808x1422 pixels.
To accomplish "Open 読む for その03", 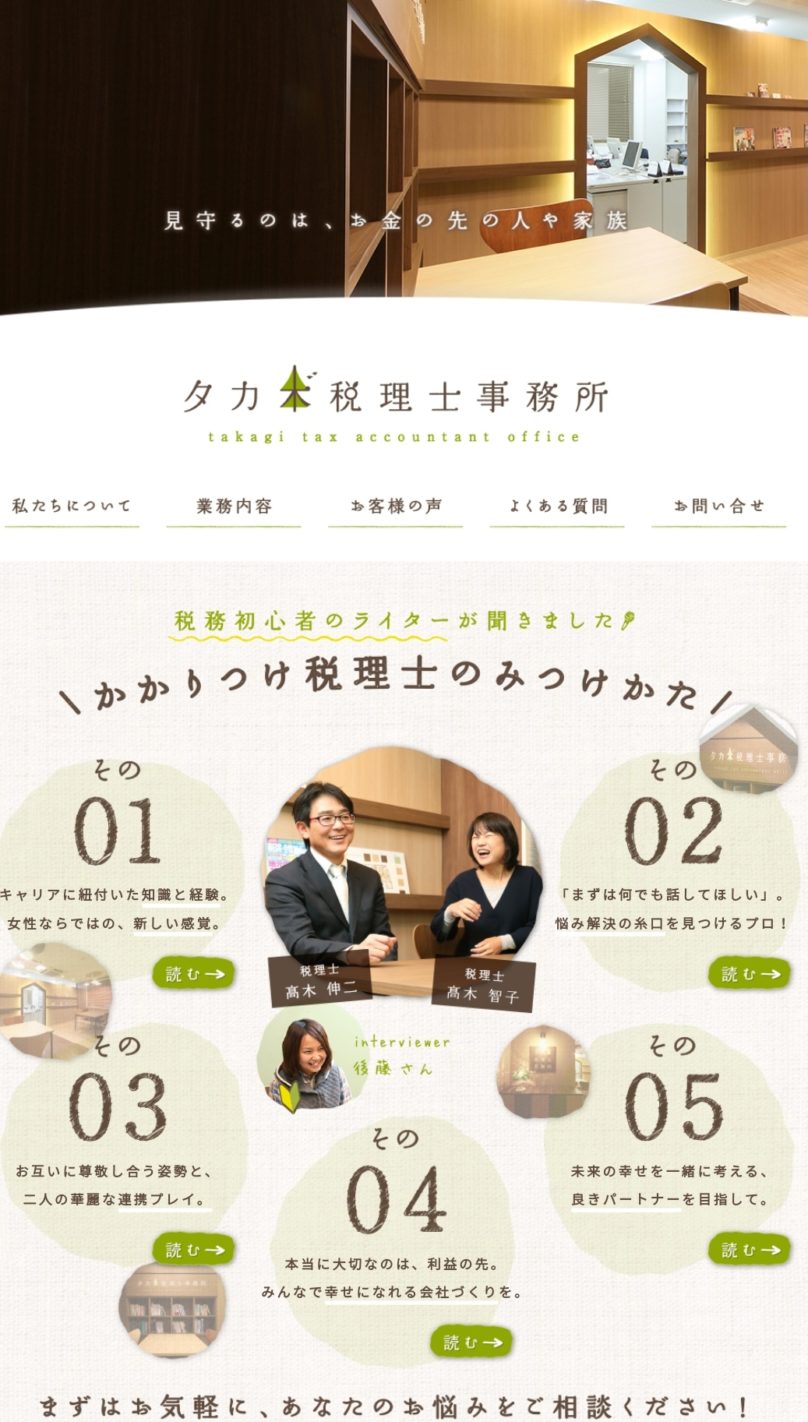I will coord(193,1248).
